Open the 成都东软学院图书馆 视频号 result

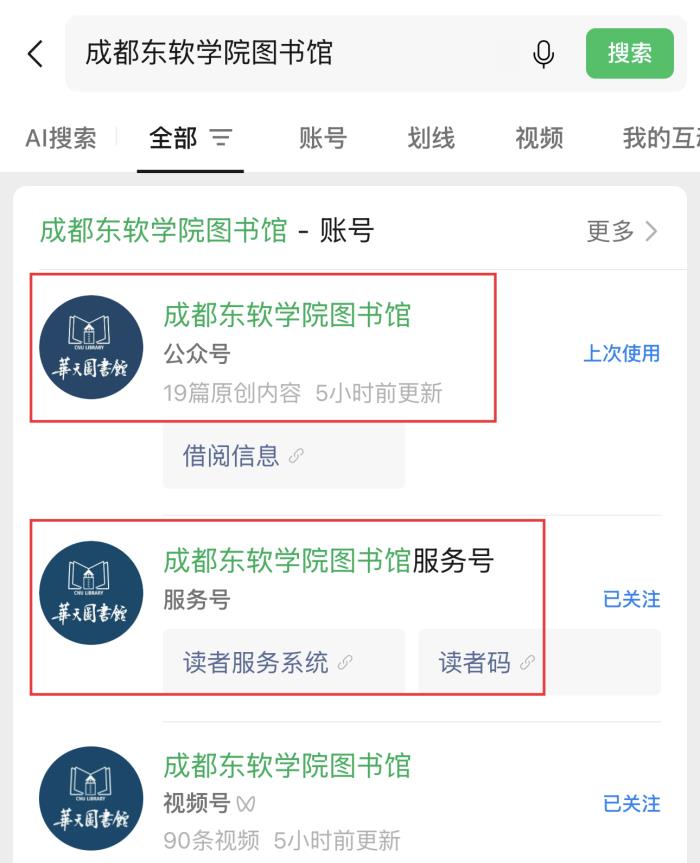pyautogui.click(x=350, y=799)
